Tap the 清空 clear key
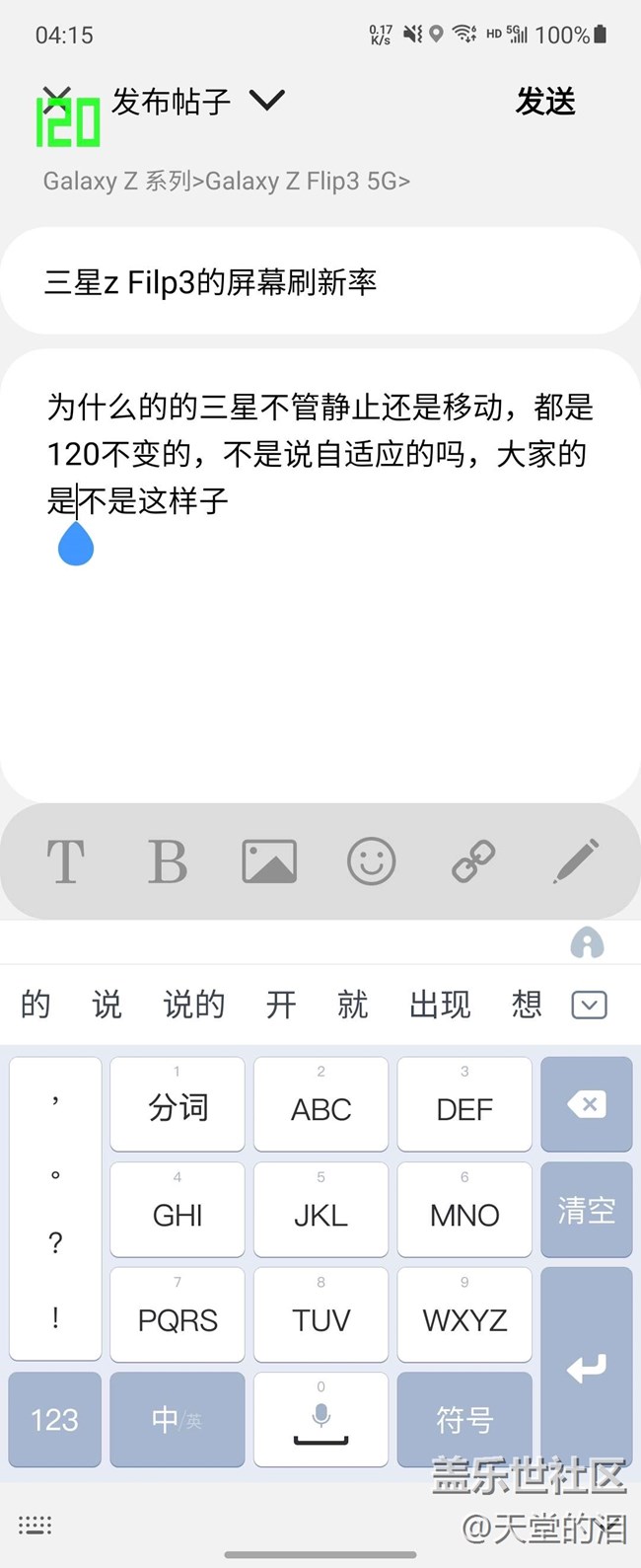Screen dimensions: 641x1568 (x=587, y=1210)
